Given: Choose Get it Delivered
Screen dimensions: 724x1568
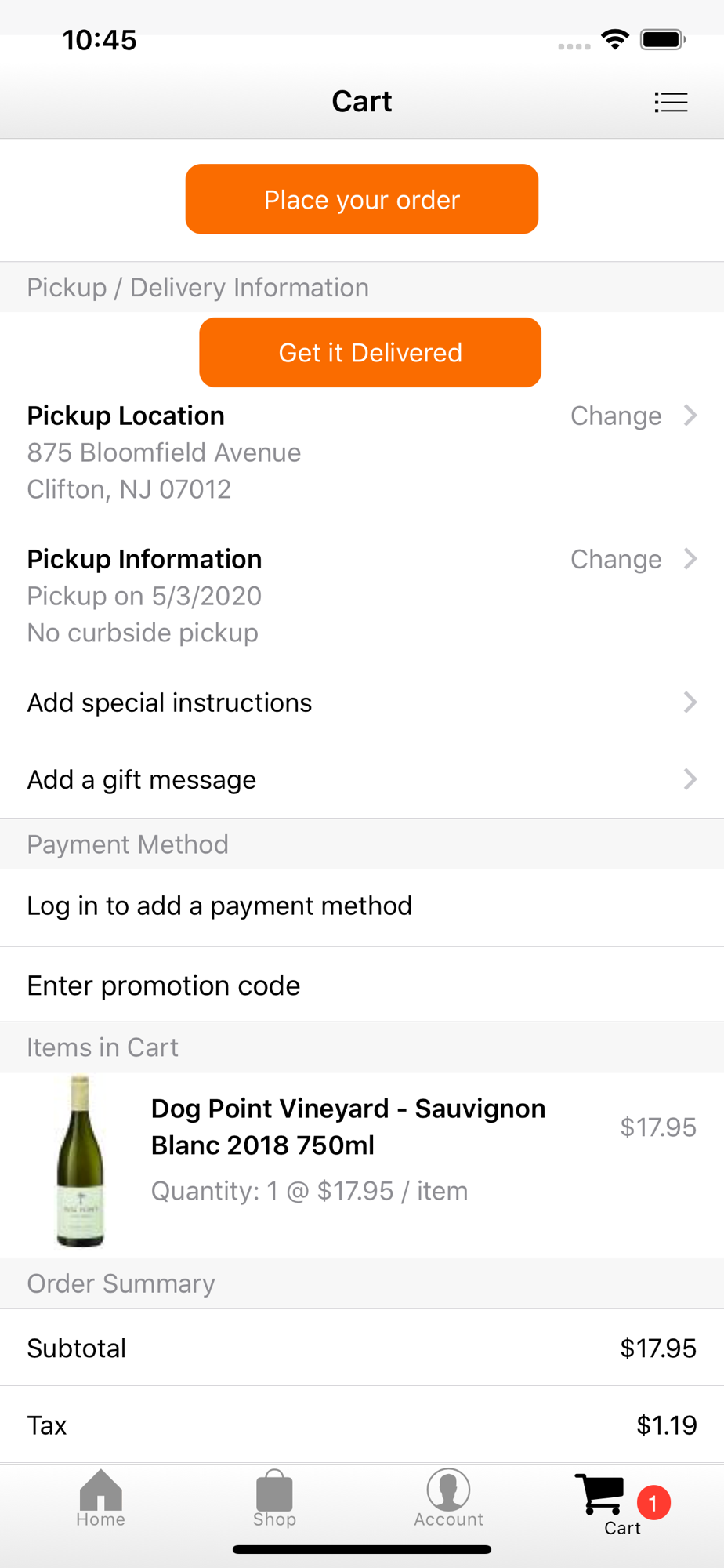Looking at the screenshot, I should 370,353.
